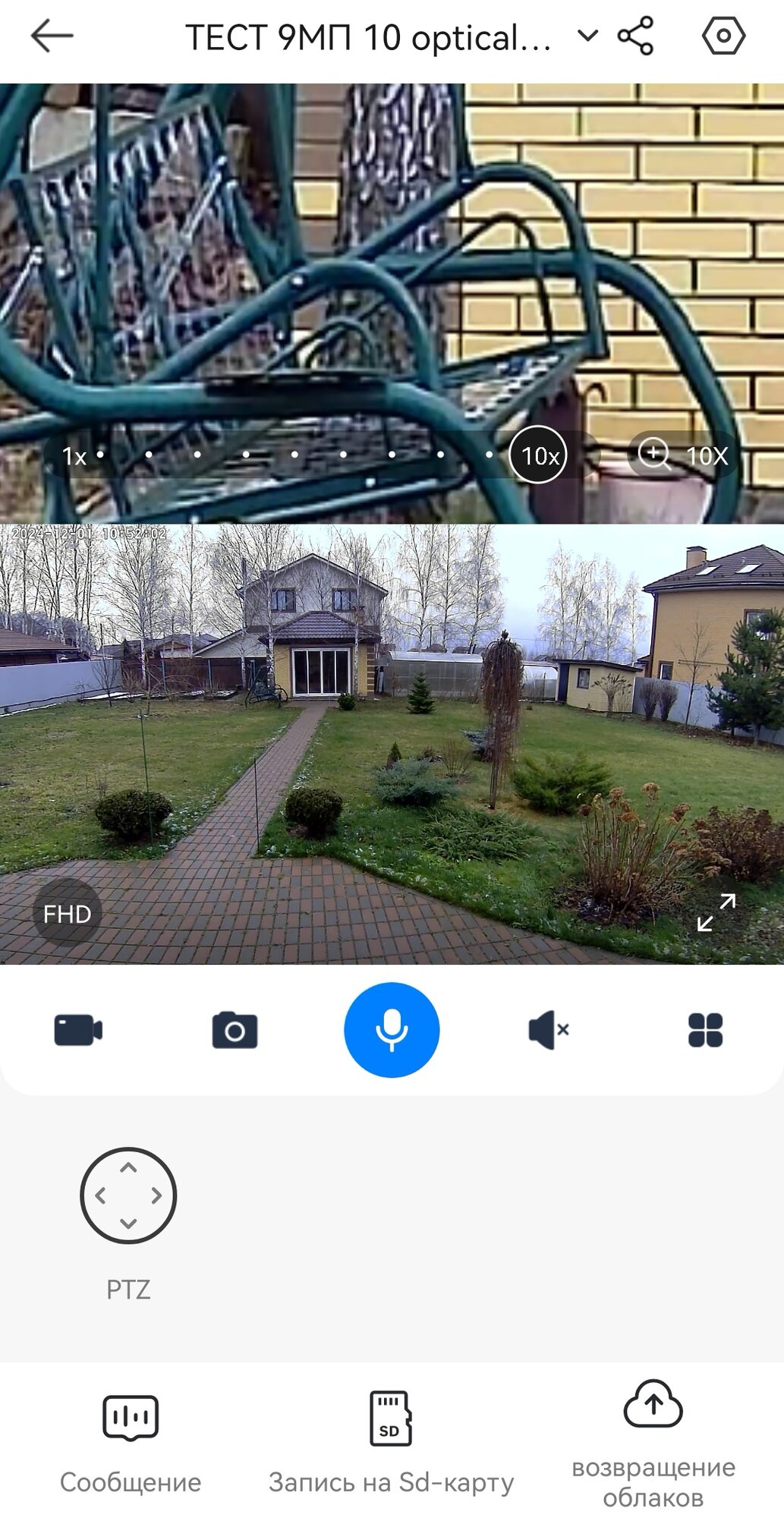Screen dimensions: 784x1518
Task: Open the four-square grid view
Action: [x=705, y=1030]
